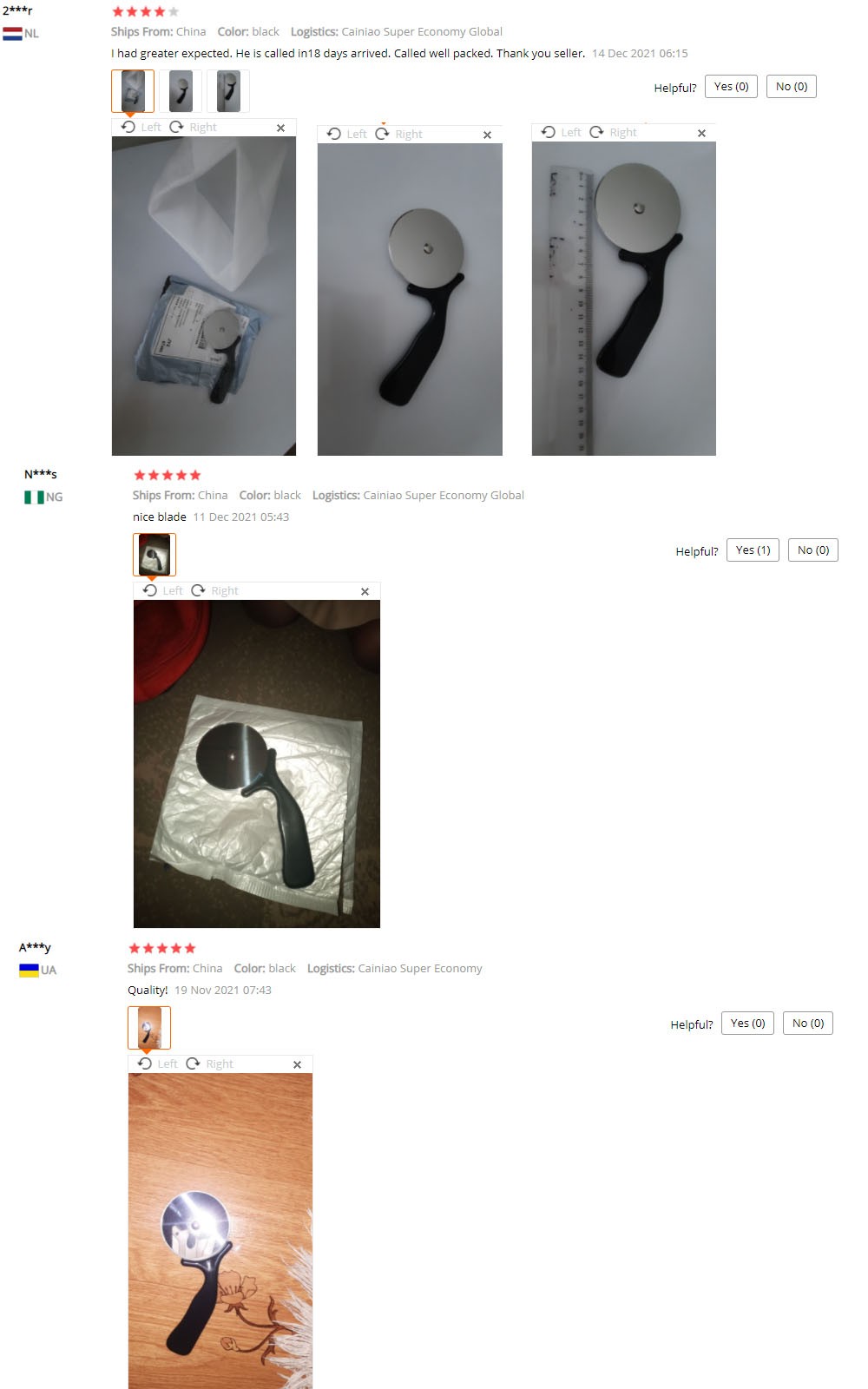Open 2***r's second review thumbnail
This screenshot has width=868, height=1389.
coord(181,91)
